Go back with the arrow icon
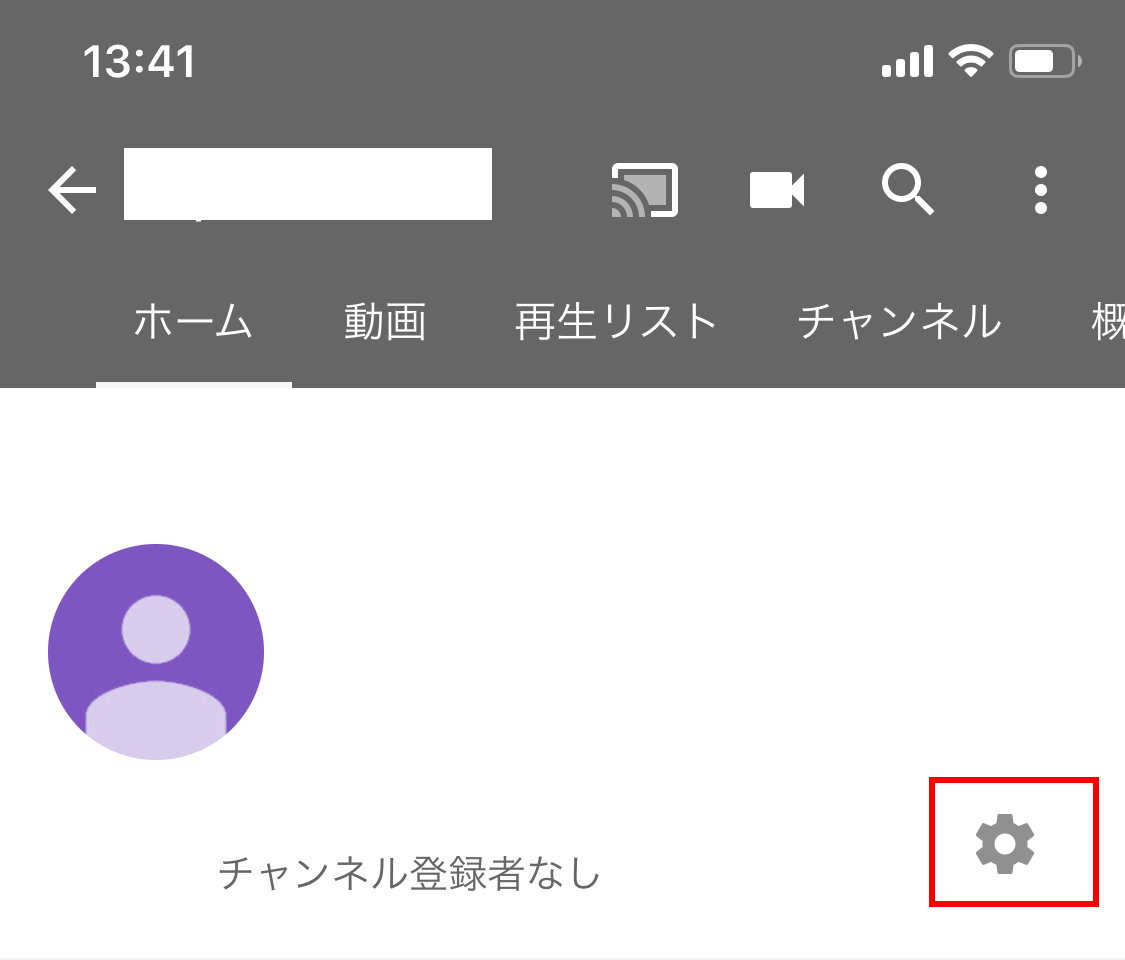1125x960 pixels. pyautogui.click(x=72, y=190)
